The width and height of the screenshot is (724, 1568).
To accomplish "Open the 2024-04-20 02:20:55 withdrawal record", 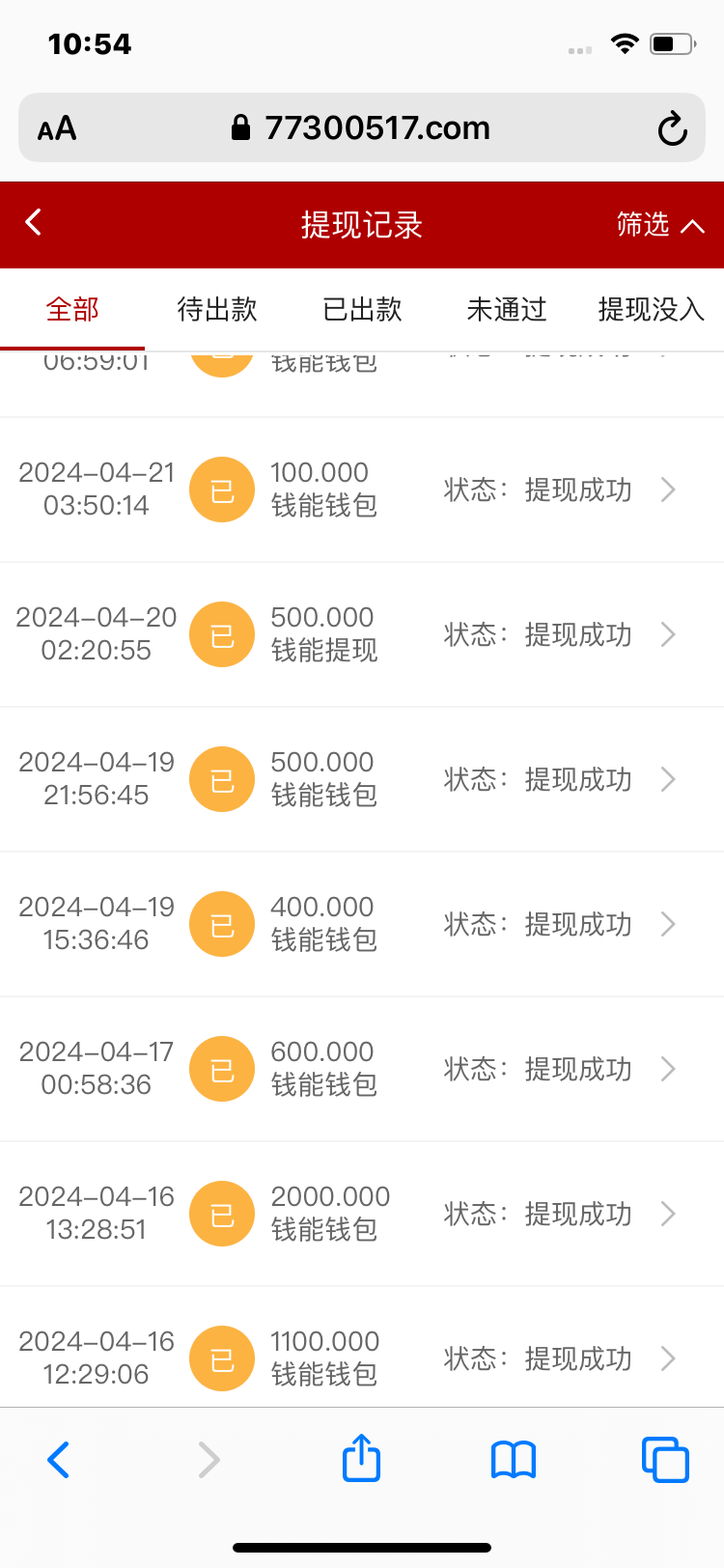I will click(x=362, y=634).
